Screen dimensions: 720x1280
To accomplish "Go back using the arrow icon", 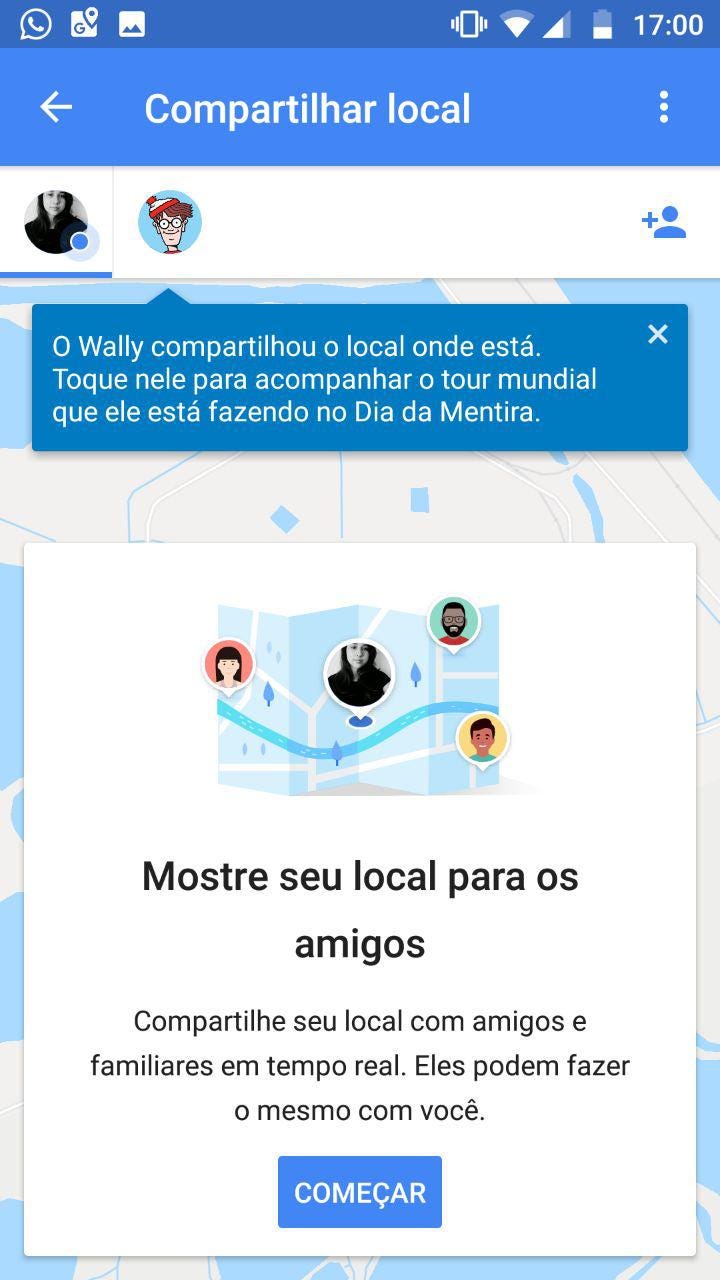I will pyautogui.click(x=56, y=107).
